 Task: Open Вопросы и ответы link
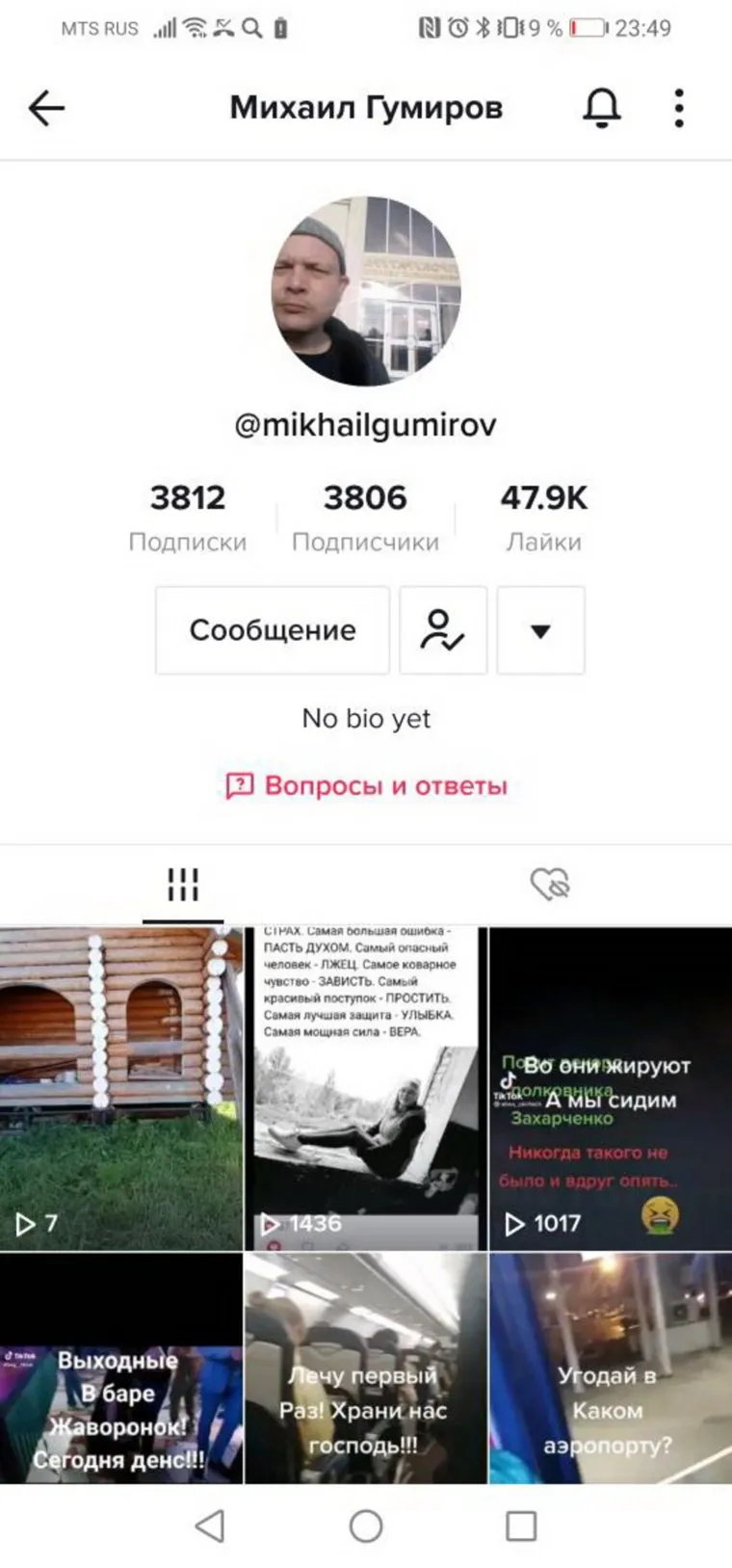coord(367,785)
